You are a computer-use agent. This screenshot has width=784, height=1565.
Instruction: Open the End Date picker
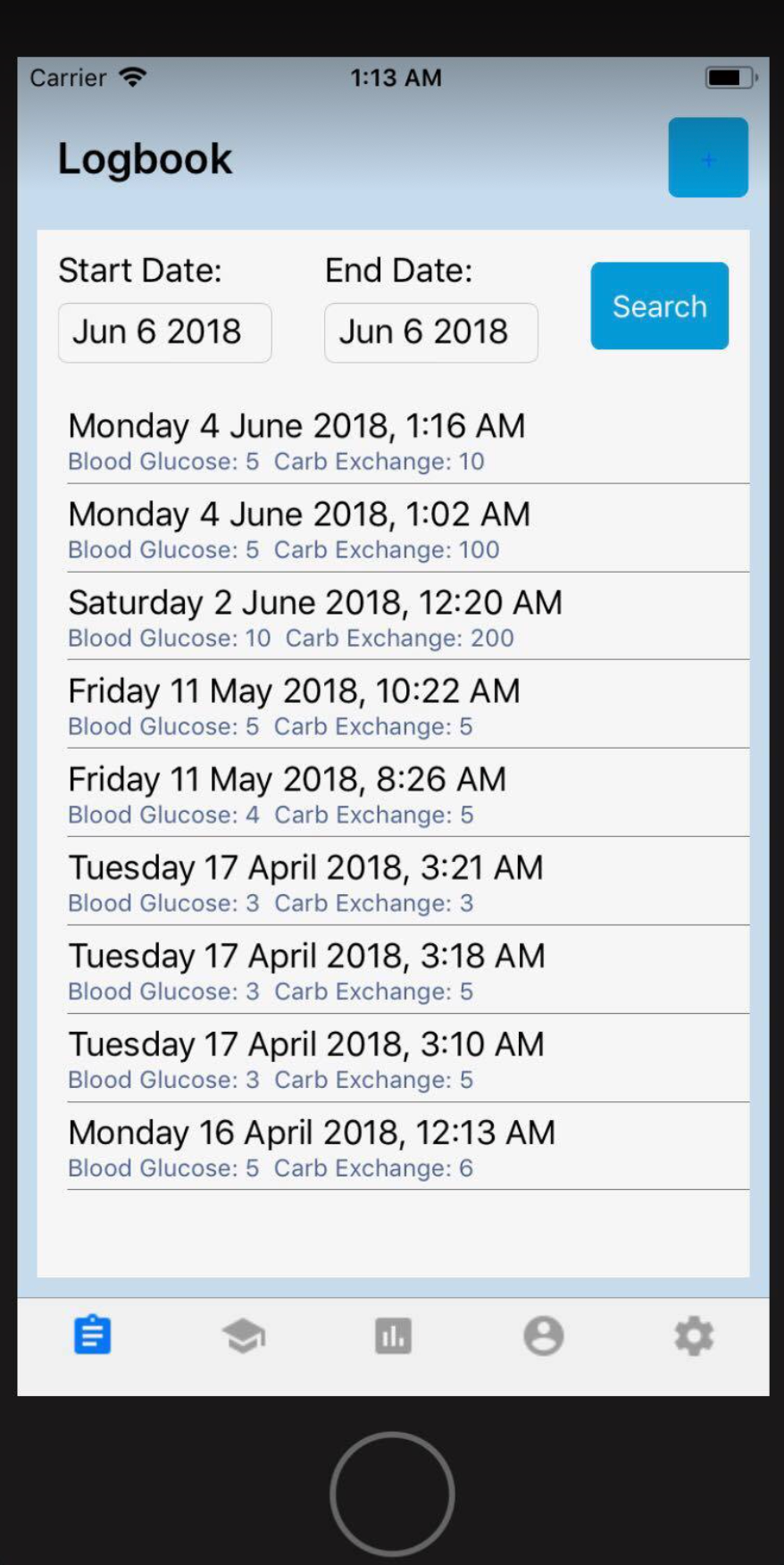point(430,332)
